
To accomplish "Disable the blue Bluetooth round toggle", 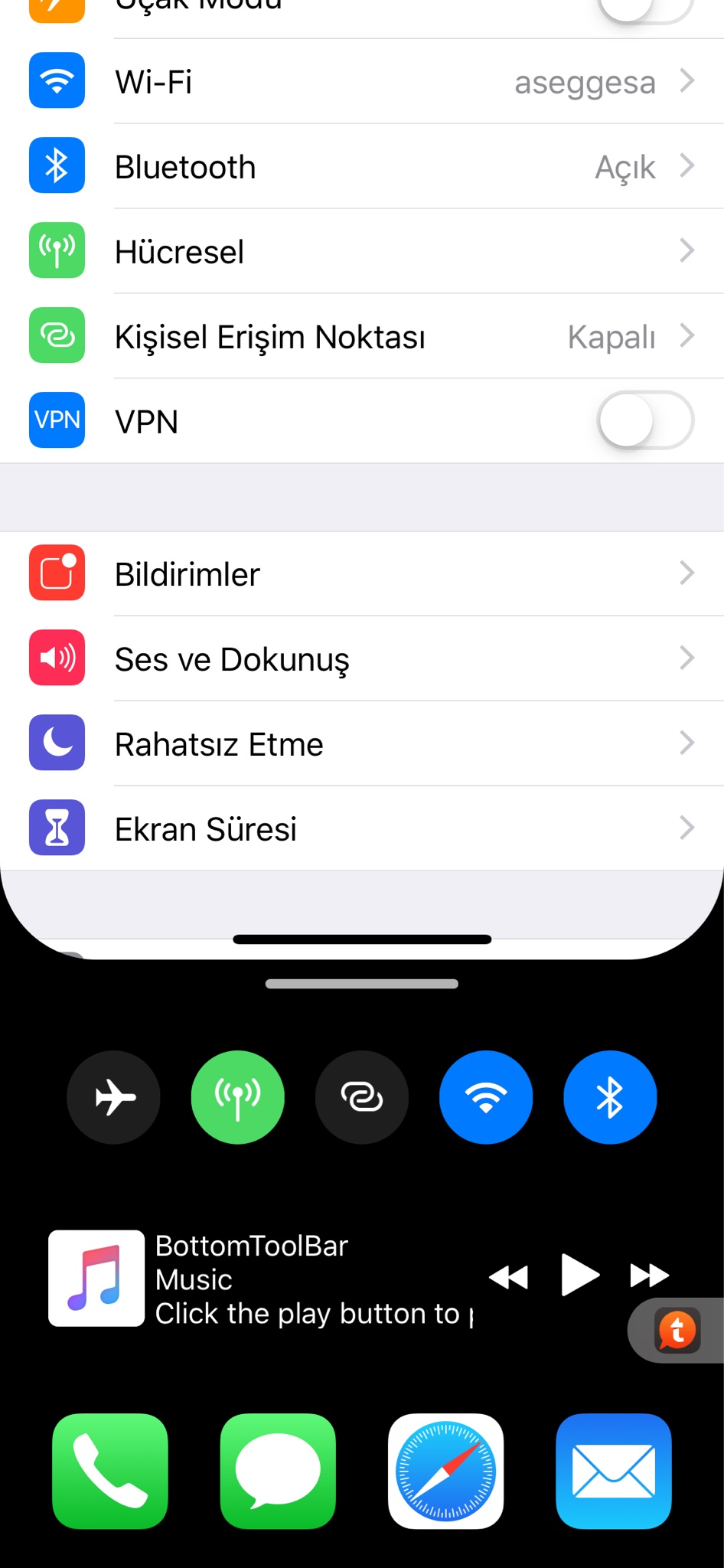I will [610, 1097].
